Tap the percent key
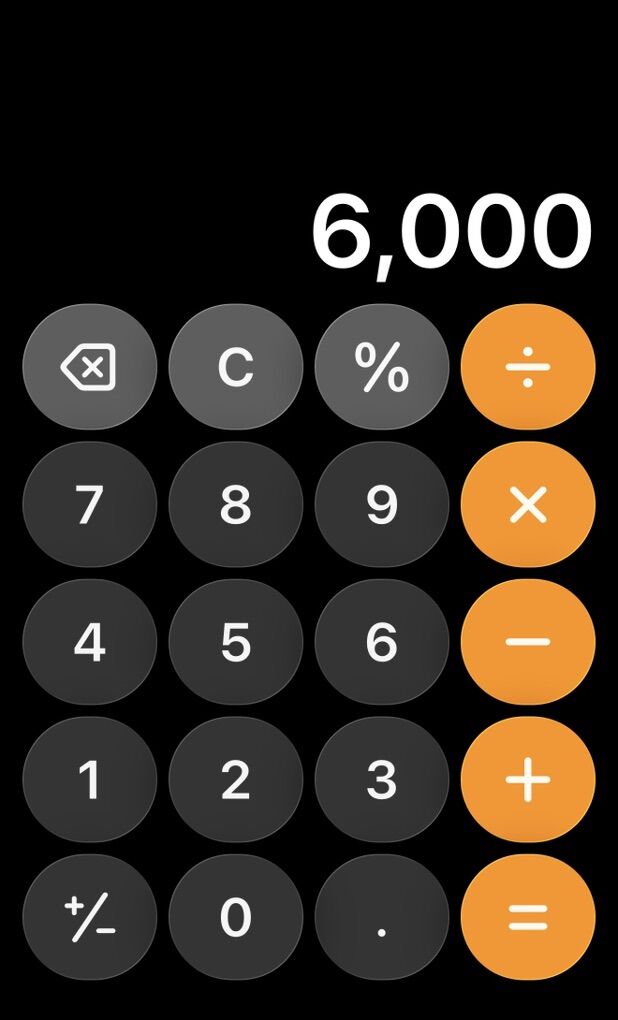Screen dimensions: 618x1020 click(x=381, y=368)
